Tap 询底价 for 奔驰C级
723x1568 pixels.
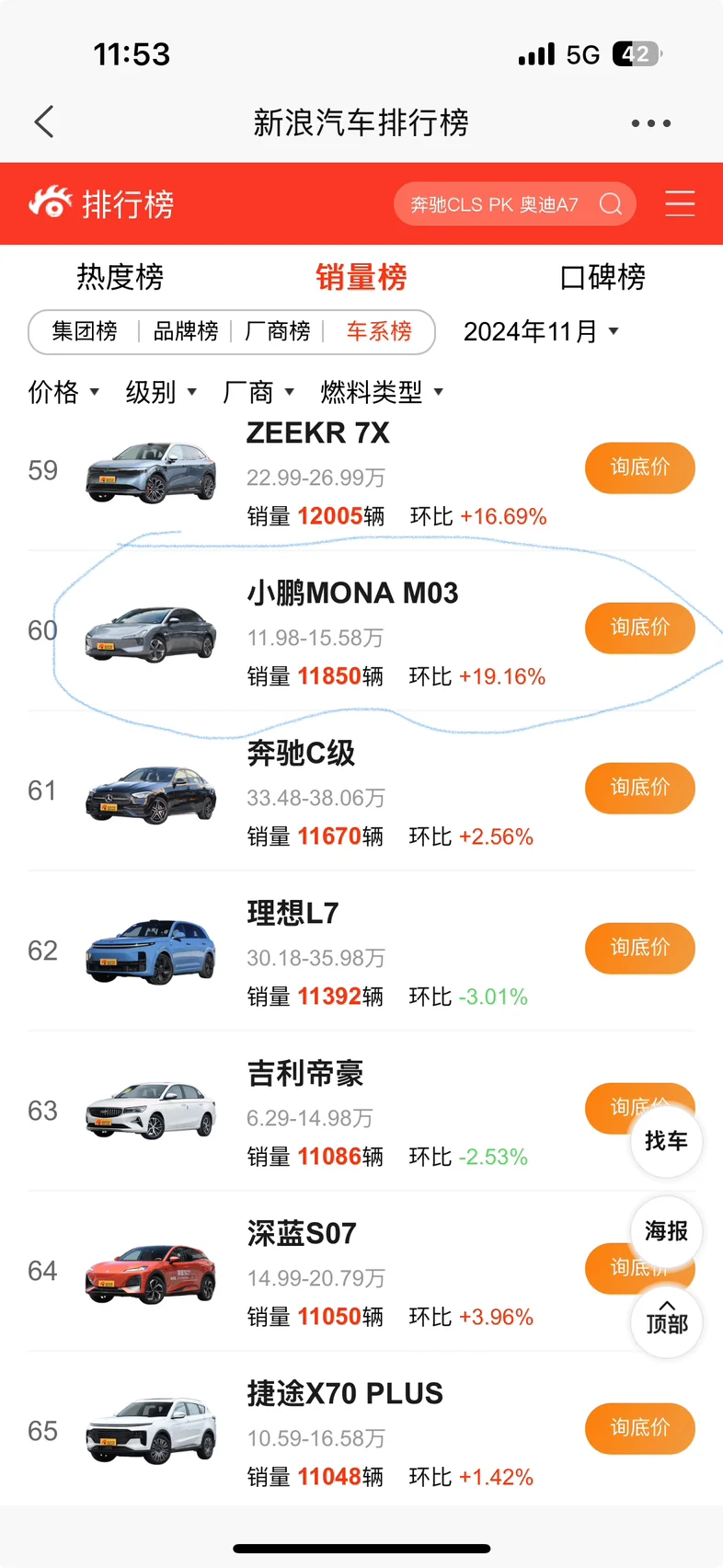pyautogui.click(x=640, y=788)
